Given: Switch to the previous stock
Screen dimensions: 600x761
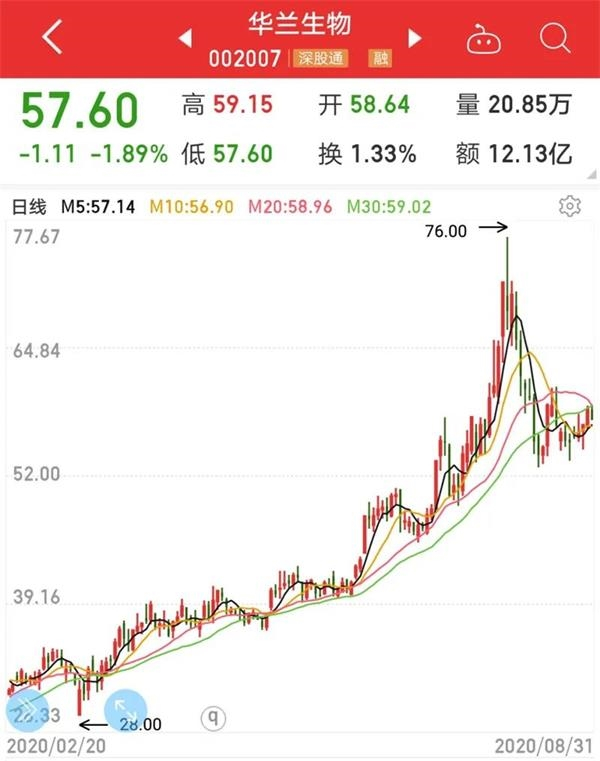Looking at the screenshot, I should [x=185, y=38].
